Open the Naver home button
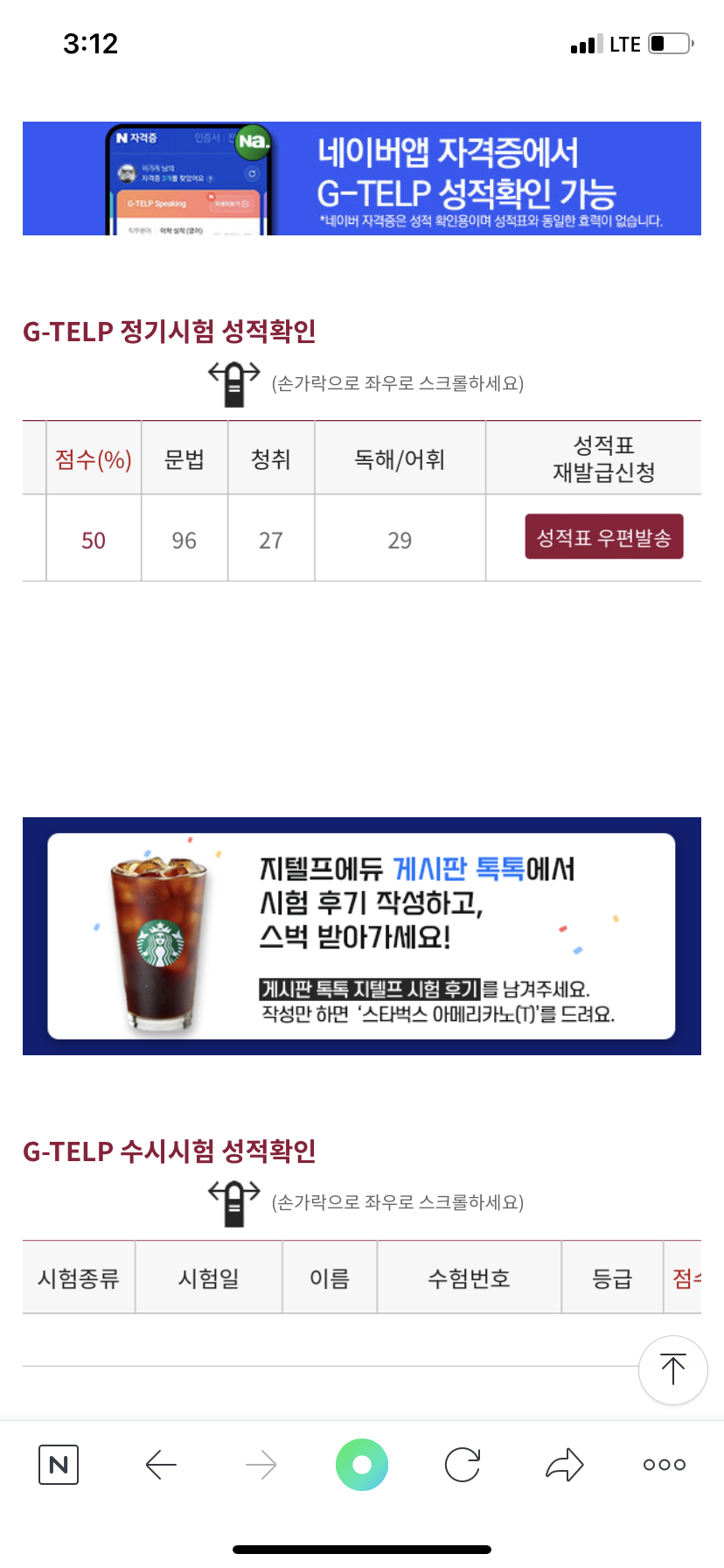This screenshot has height=1568, width=724. (x=59, y=1465)
